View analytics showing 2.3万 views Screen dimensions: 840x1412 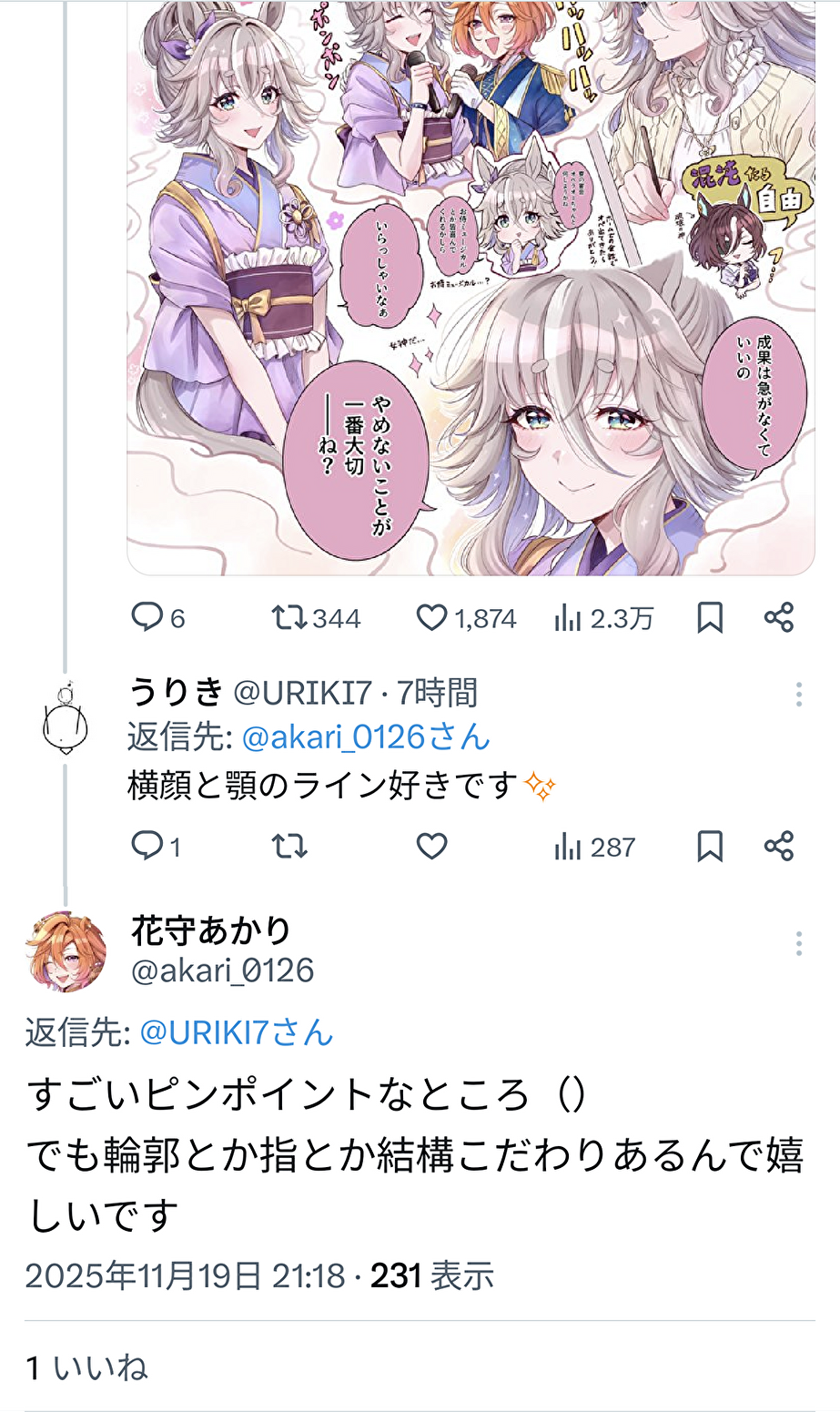click(603, 619)
